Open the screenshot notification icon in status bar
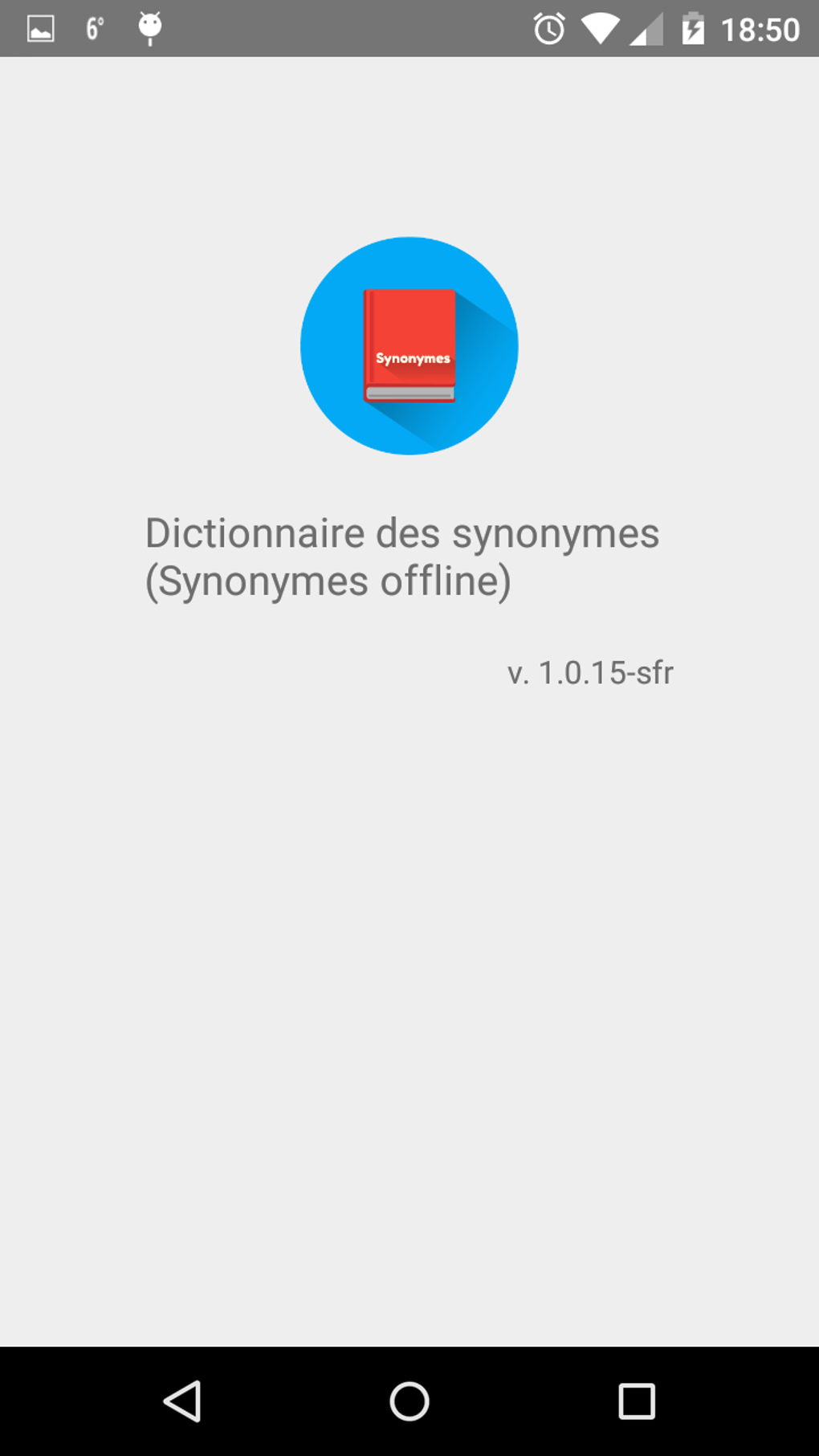 [39, 27]
